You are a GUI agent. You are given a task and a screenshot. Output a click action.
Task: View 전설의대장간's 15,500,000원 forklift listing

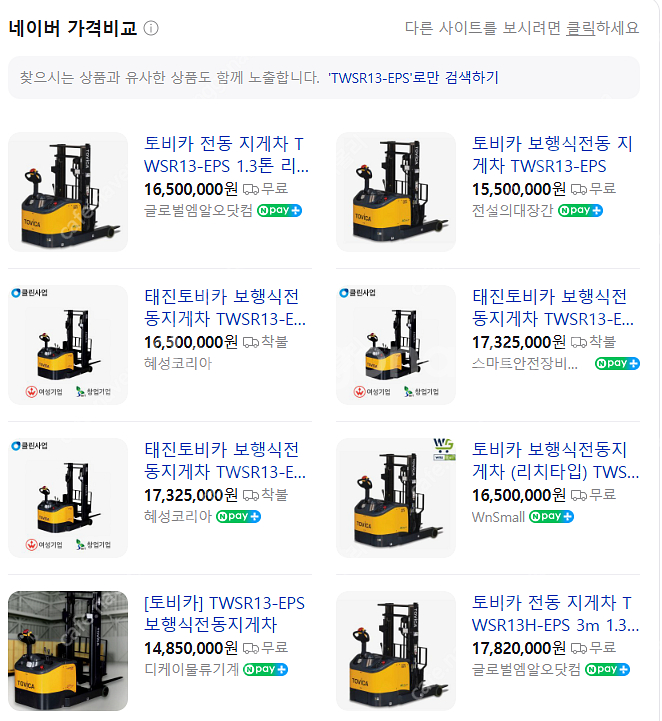pos(552,155)
